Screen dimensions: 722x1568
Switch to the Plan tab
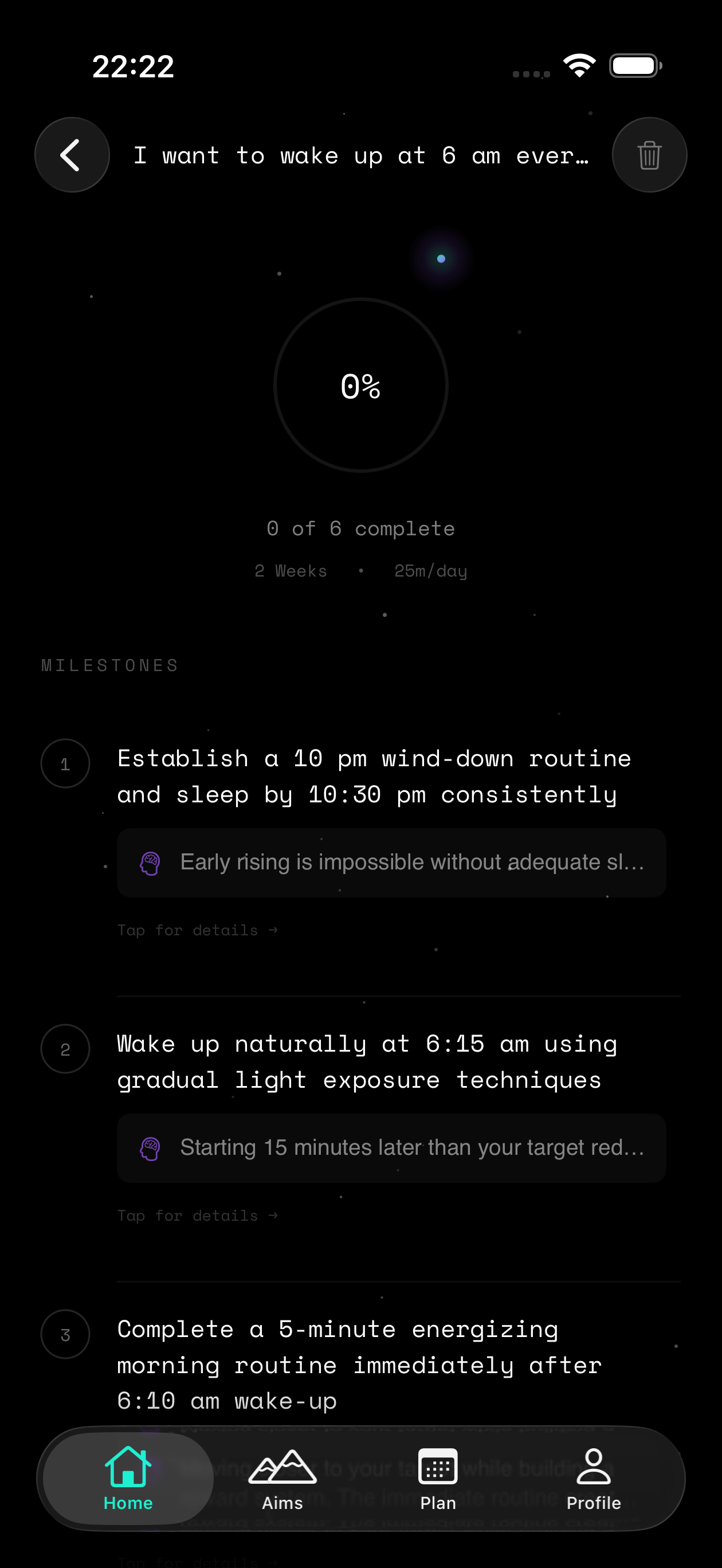point(438,1478)
